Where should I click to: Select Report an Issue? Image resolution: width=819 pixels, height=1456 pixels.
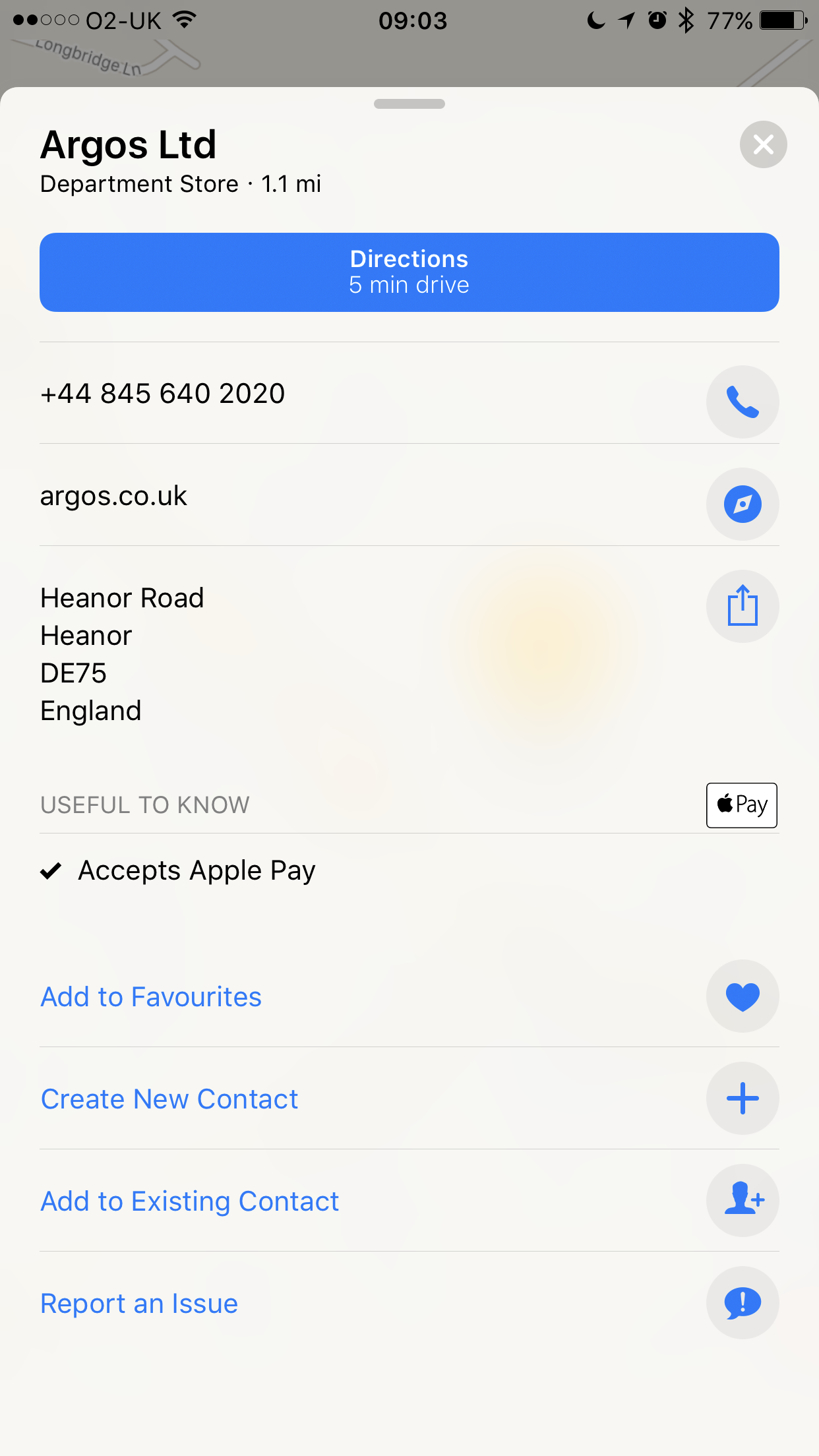pyautogui.click(x=139, y=1303)
